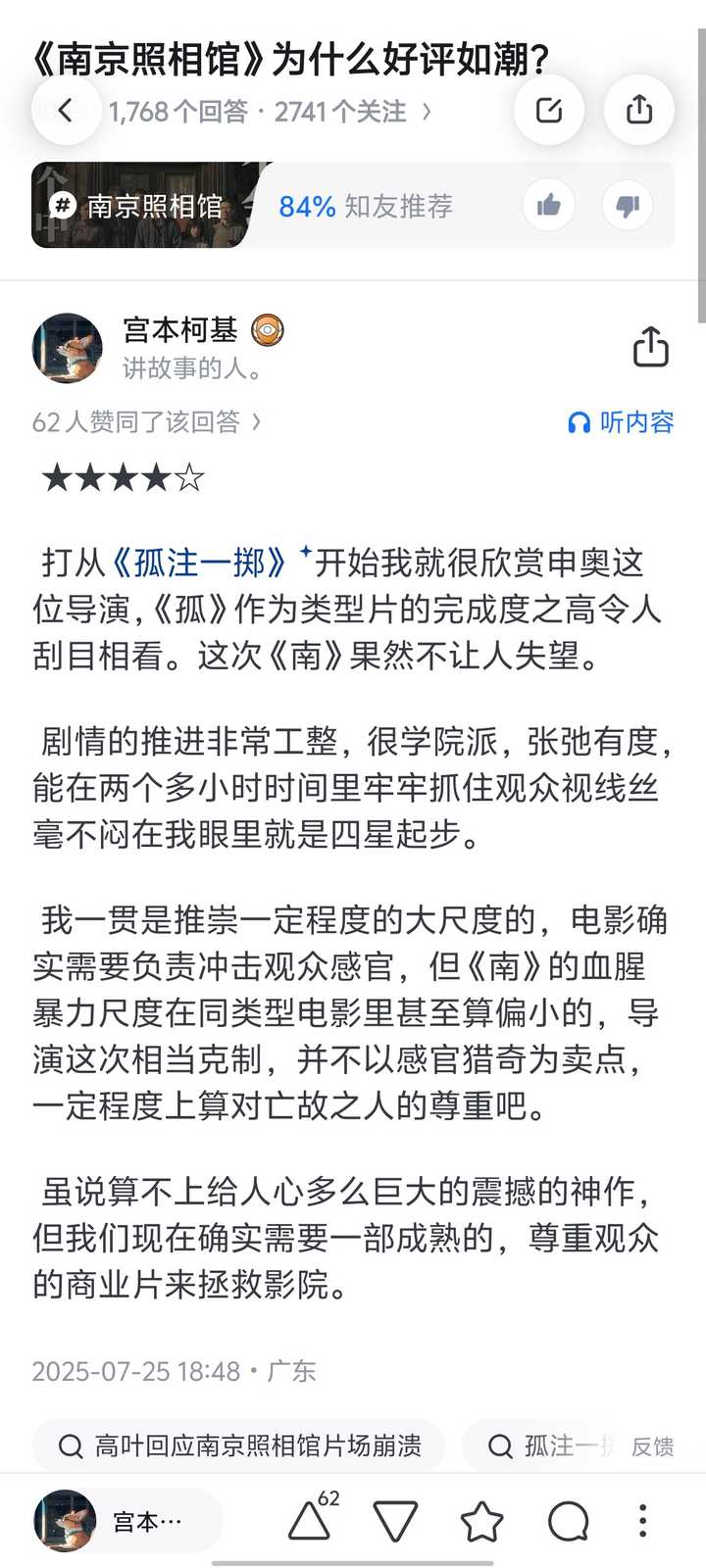Image resolution: width=706 pixels, height=1568 pixels.
Task: Search 高叶回应南京照相馆片场崩溃
Action: pos(238,1446)
